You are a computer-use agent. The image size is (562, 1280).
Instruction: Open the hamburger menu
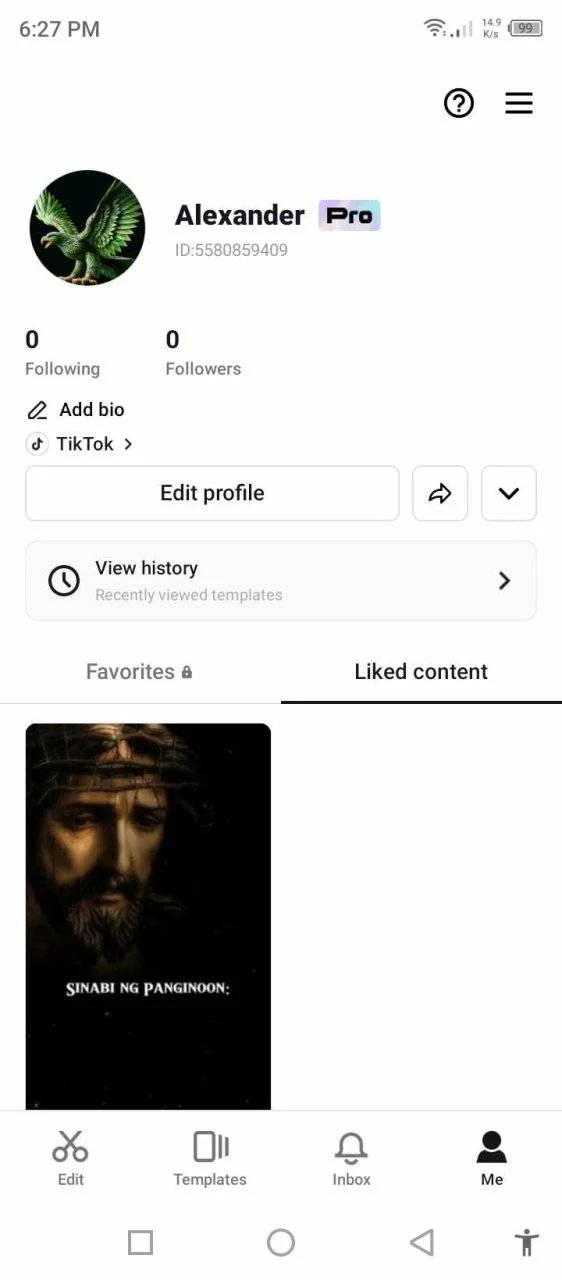pos(519,103)
